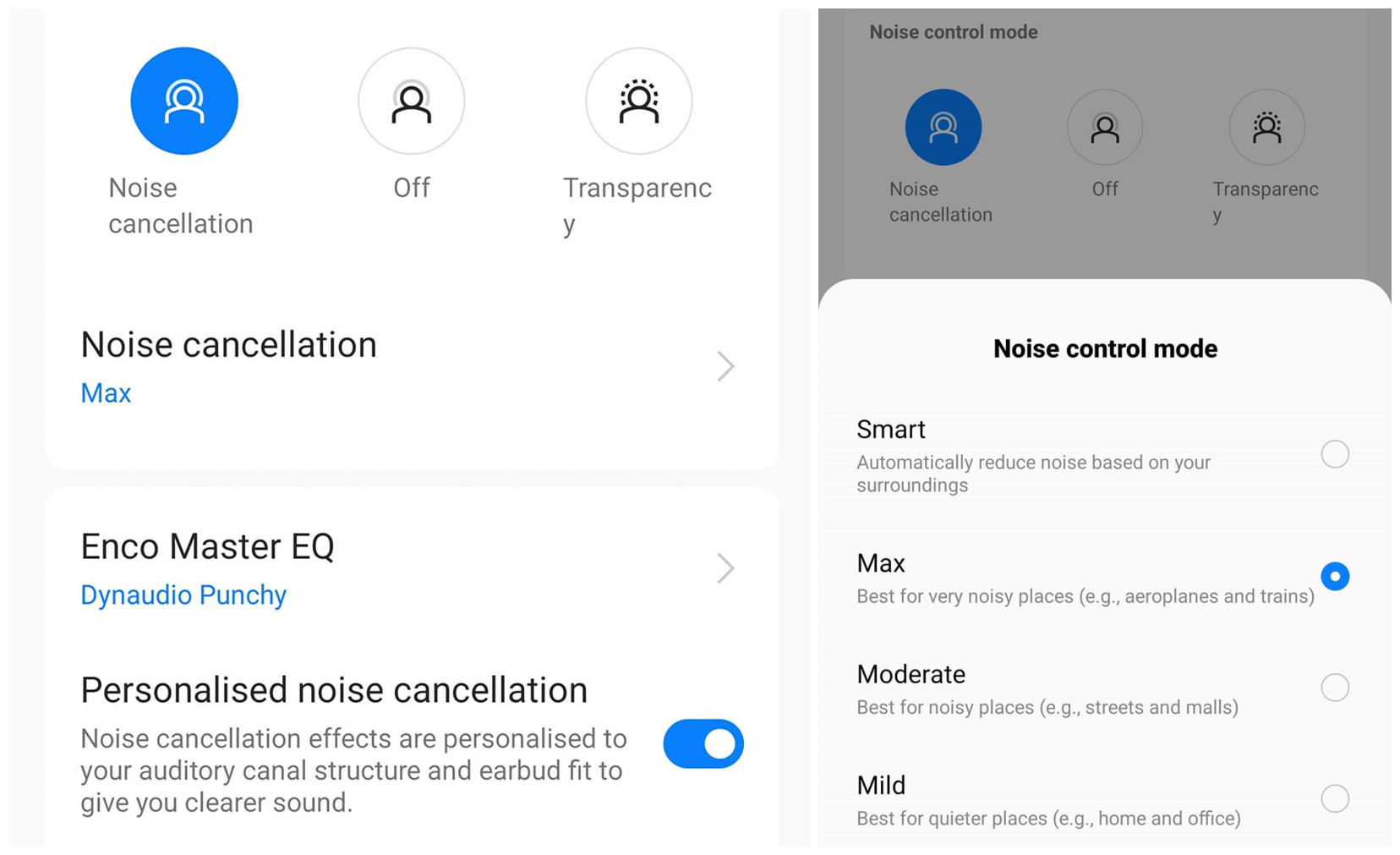
Task: Open Enco Master EQ settings
Action: (x=410, y=568)
